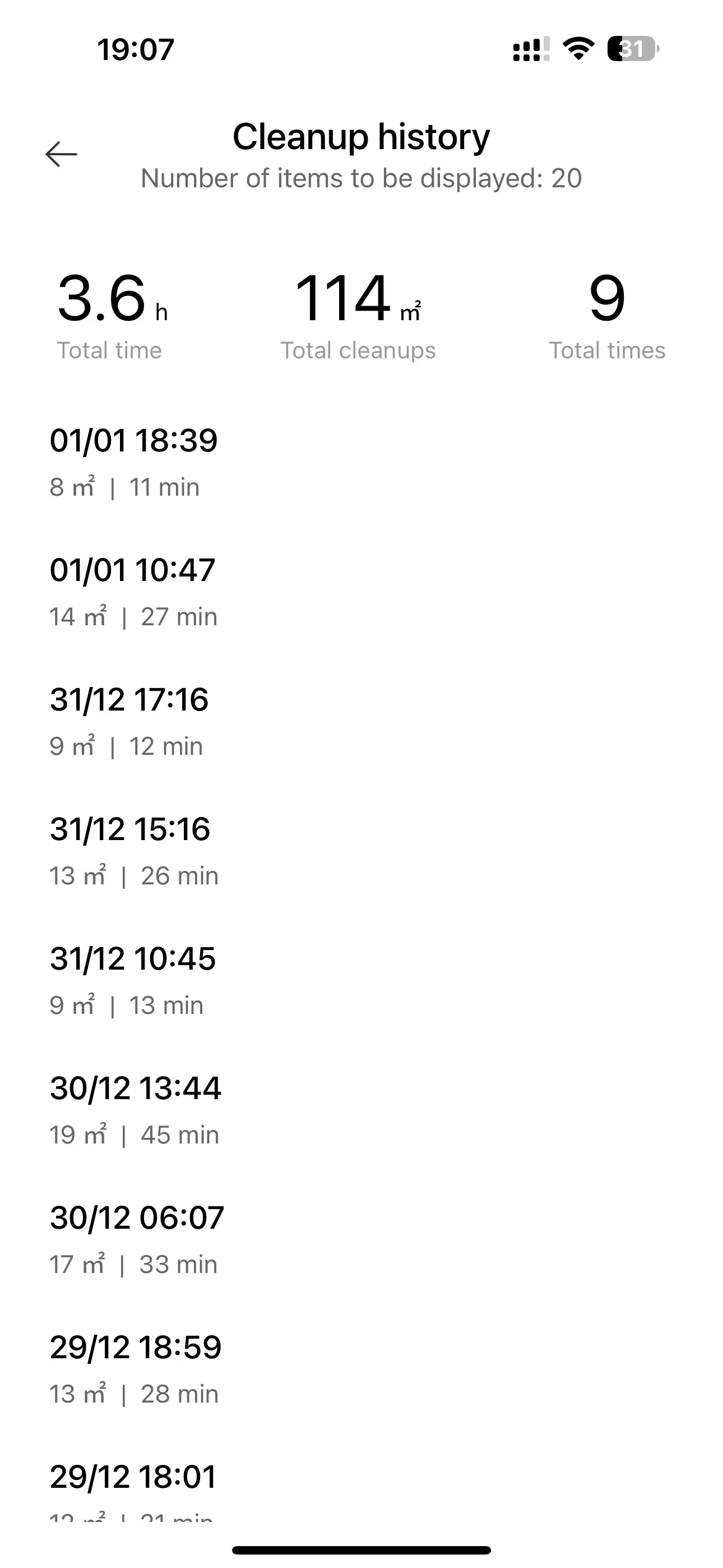This screenshot has height=1568, width=723.
Task: View the 31/12 15:16 cleanup entry
Action: click(361, 851)
